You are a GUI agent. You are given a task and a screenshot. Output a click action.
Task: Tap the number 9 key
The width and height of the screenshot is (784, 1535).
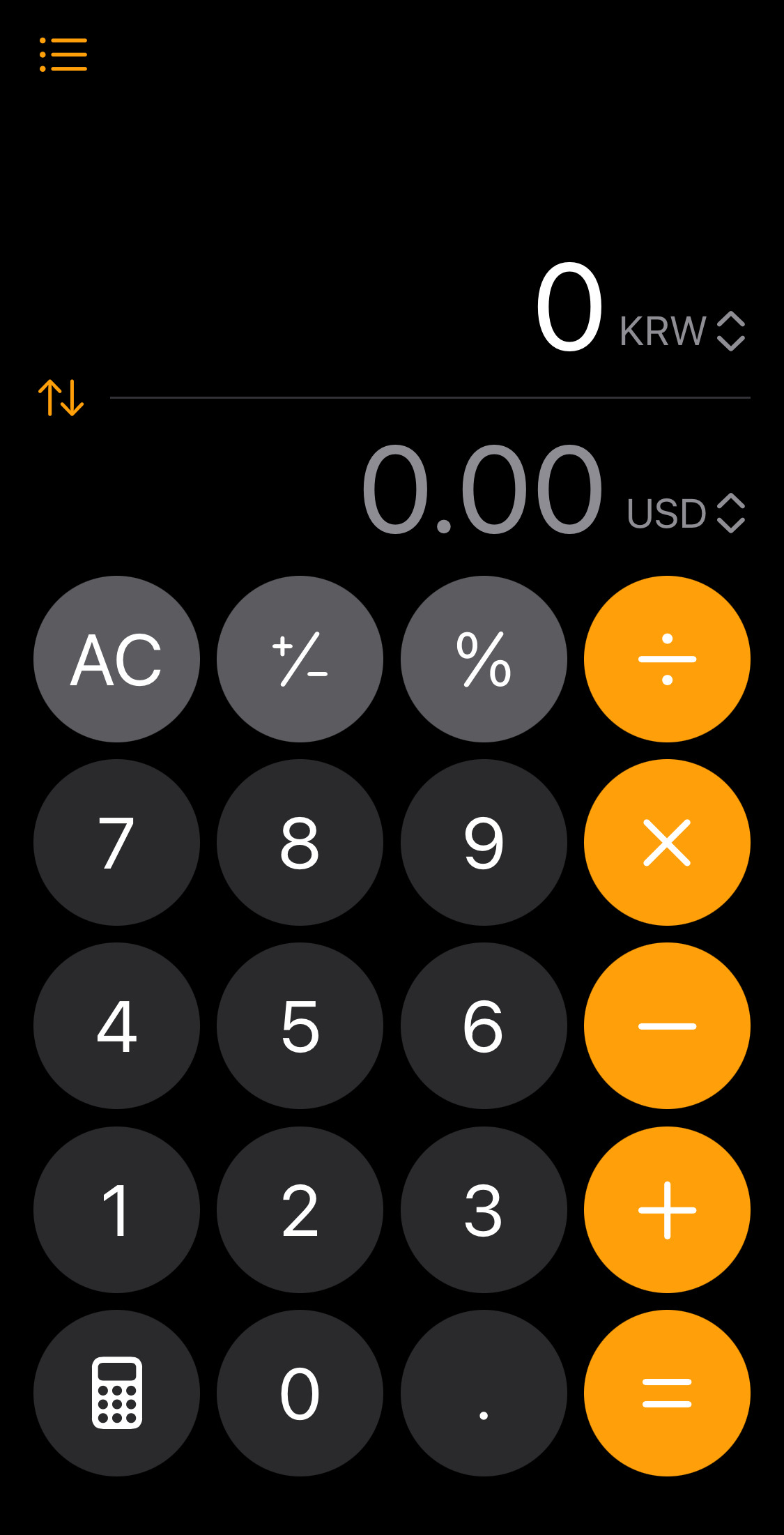click(x=484, y=842)
